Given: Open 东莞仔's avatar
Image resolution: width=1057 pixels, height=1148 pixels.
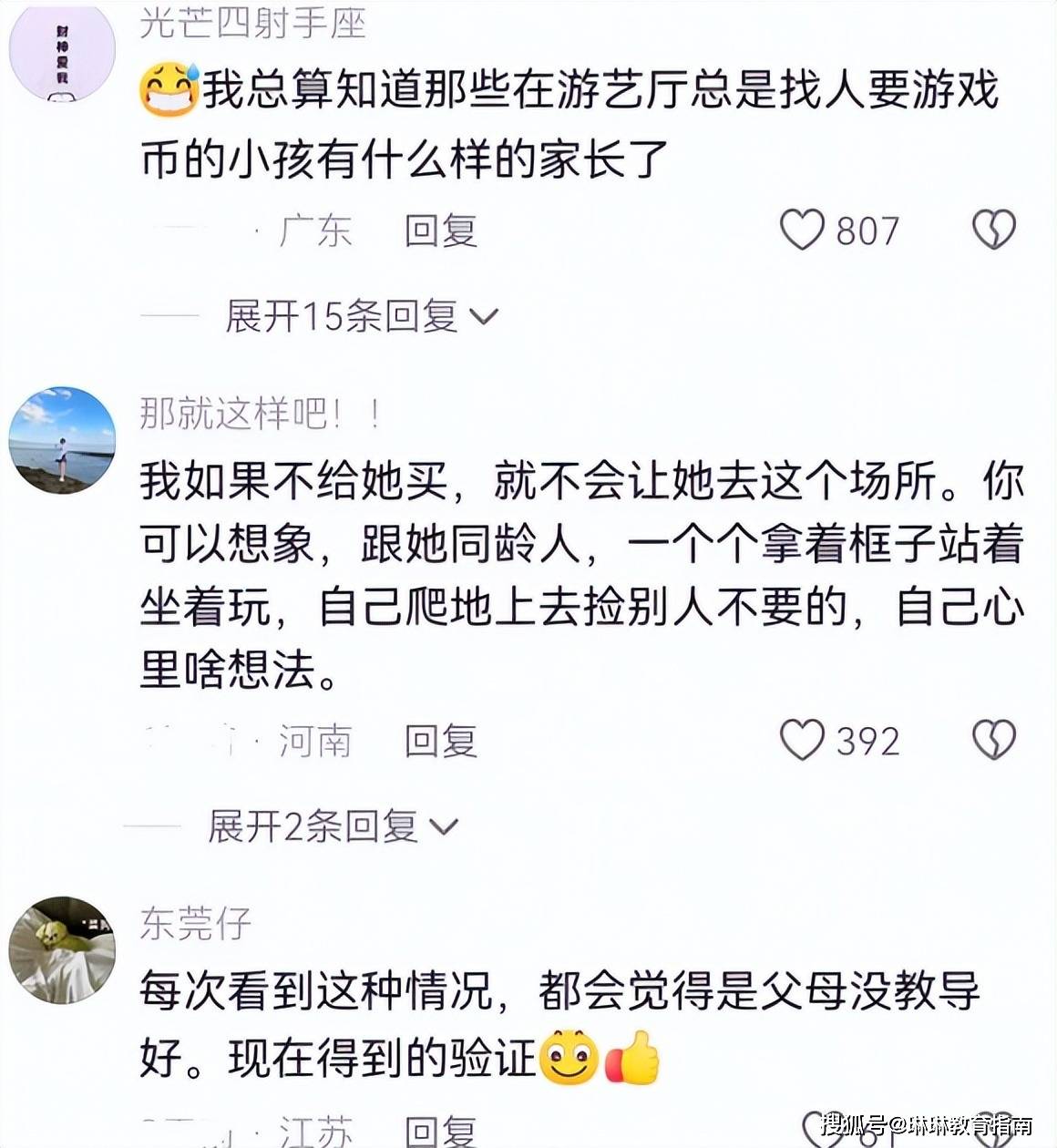Looking at the screenshot, I should click(x=62, y=949).
